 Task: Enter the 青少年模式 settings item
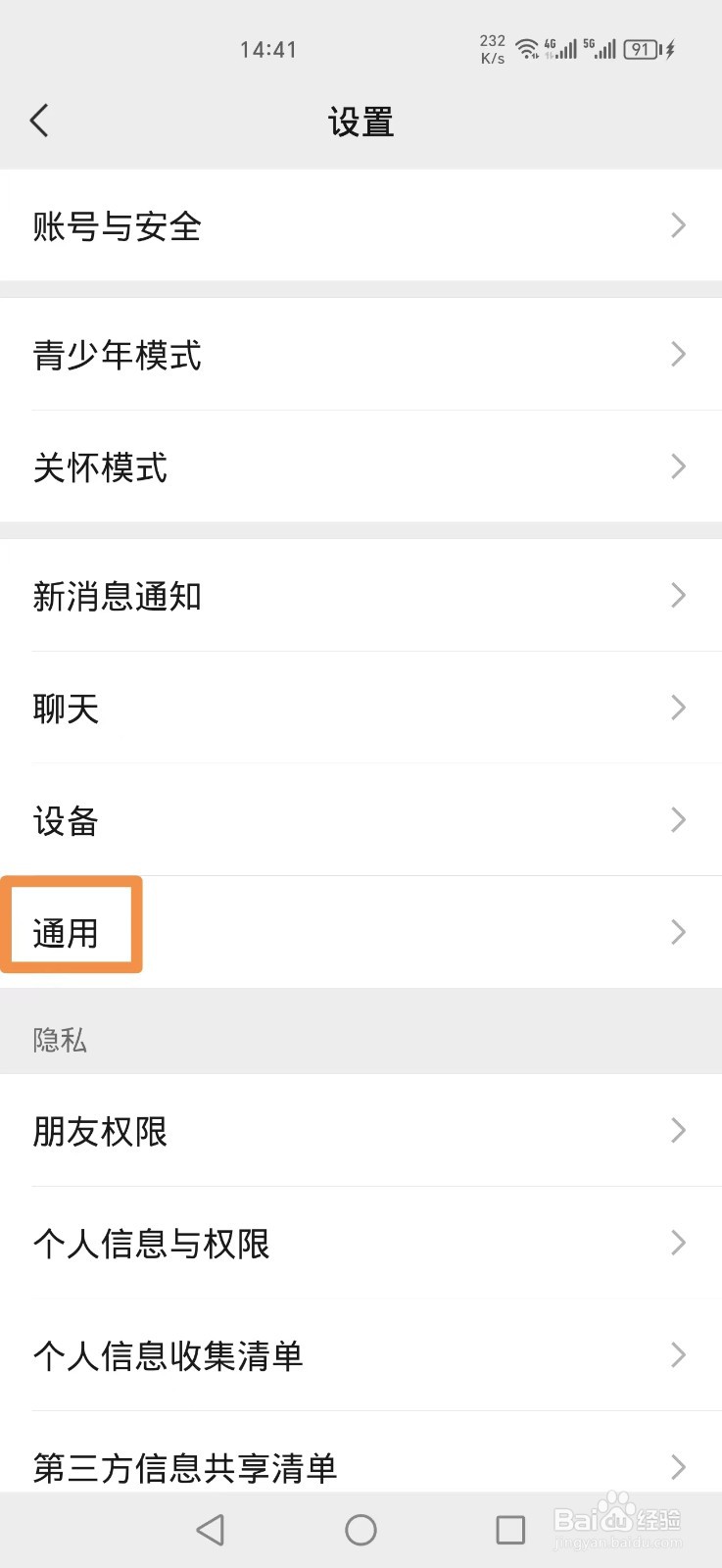pyautogui.click(x=361, y=355)
